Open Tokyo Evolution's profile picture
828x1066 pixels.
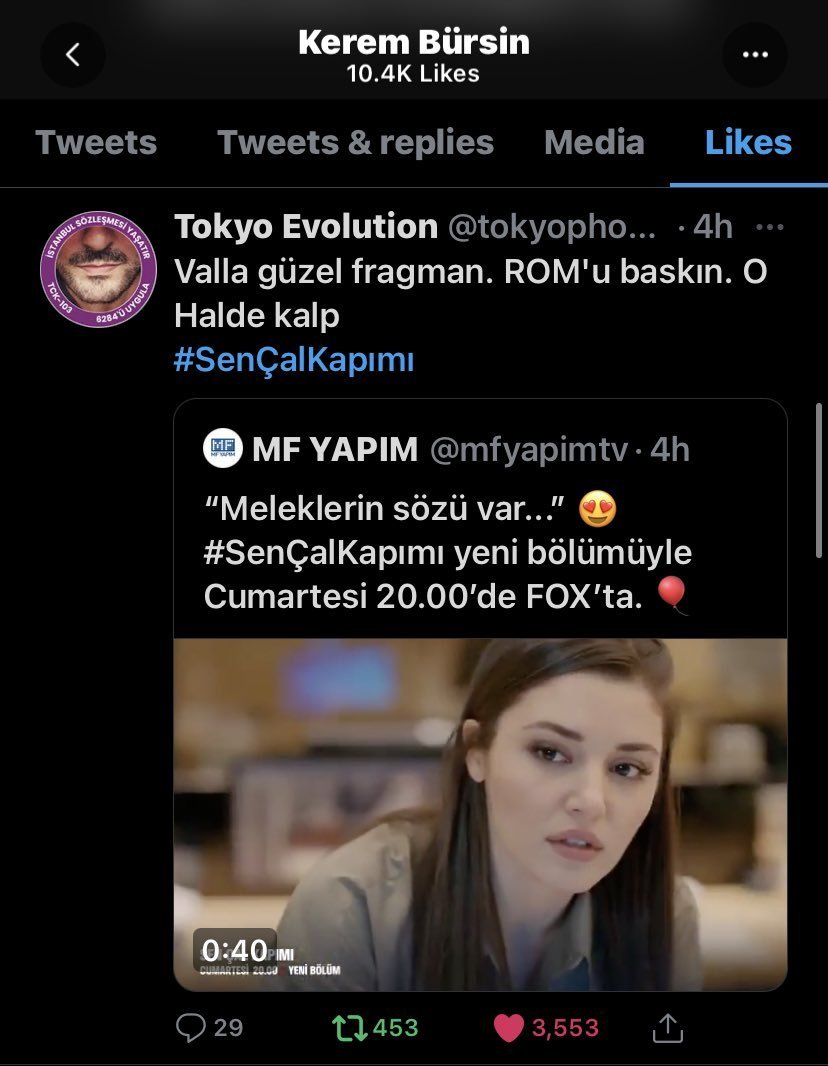click(x=98, y=270)
